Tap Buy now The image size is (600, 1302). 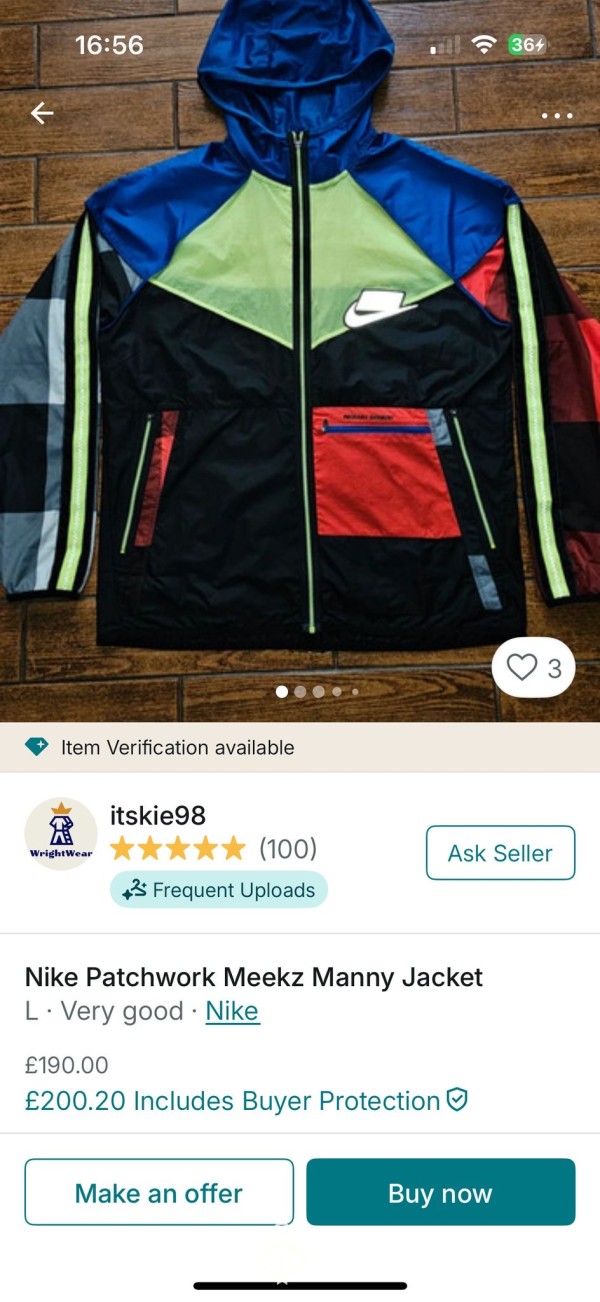click(440, 1192)
